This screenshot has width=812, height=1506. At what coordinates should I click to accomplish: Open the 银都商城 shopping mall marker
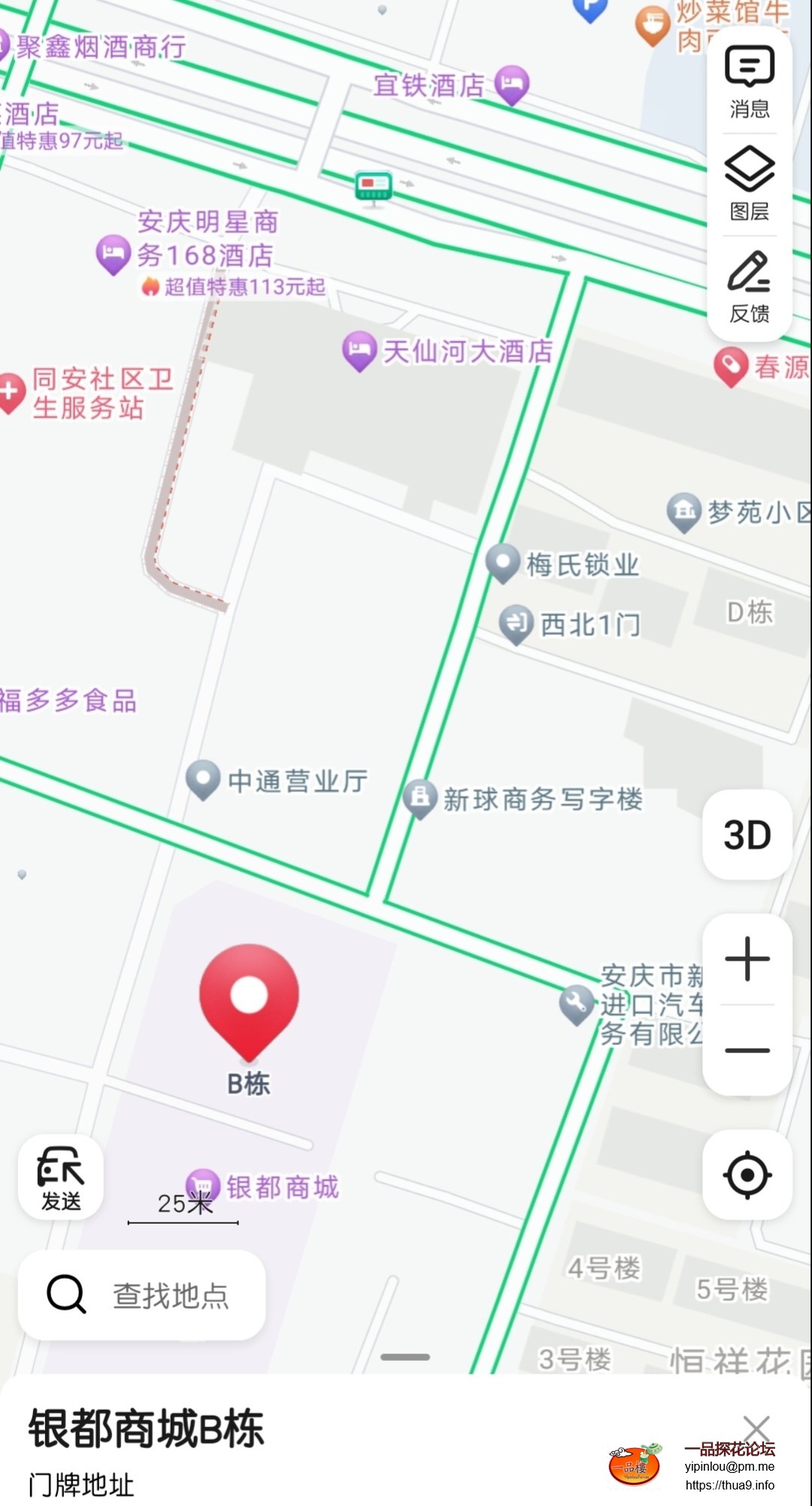click(x=203, y=1186)
